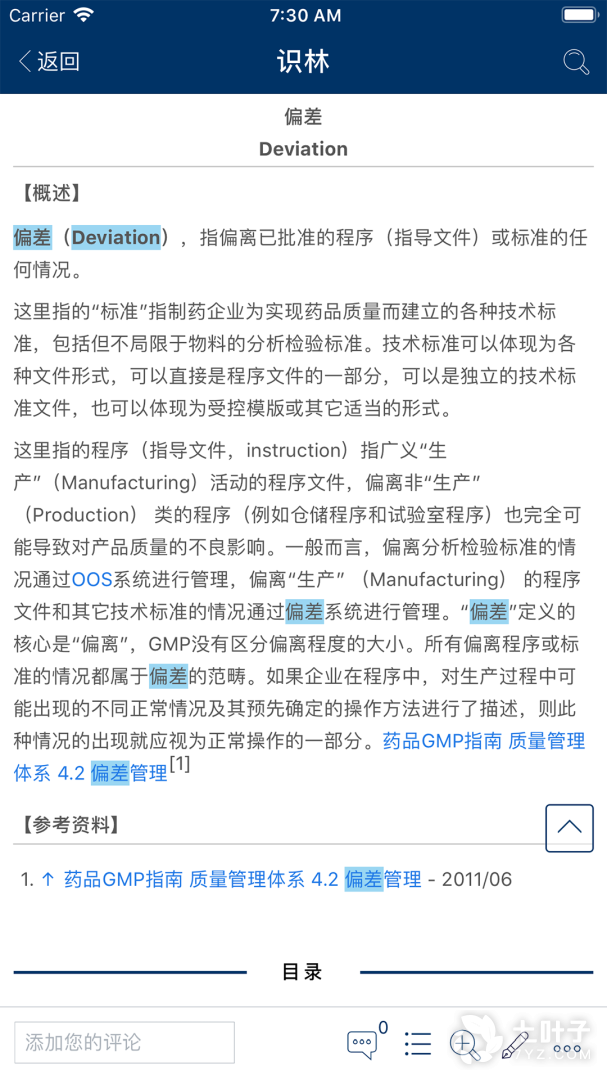Tap the scroll-to-top arrow button

569,827
